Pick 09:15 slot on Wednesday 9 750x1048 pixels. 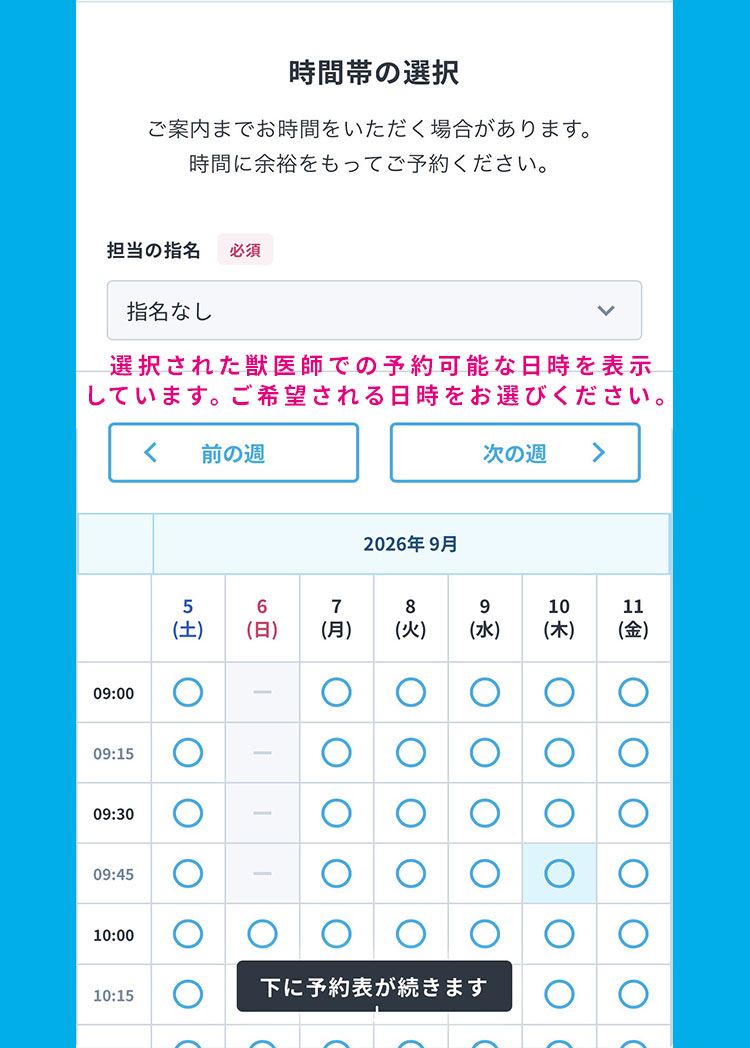pos(485,753)
